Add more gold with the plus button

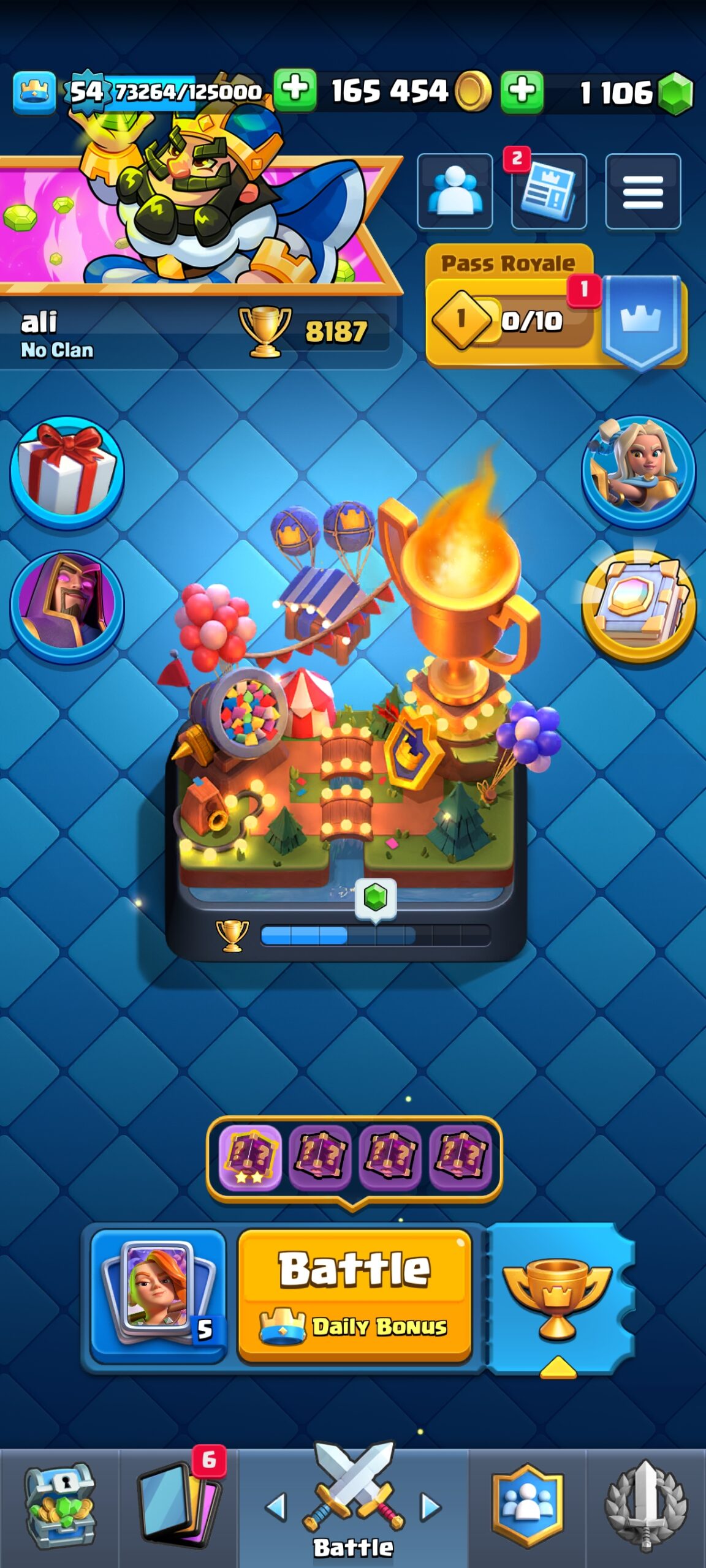click(x=295, y=91)
